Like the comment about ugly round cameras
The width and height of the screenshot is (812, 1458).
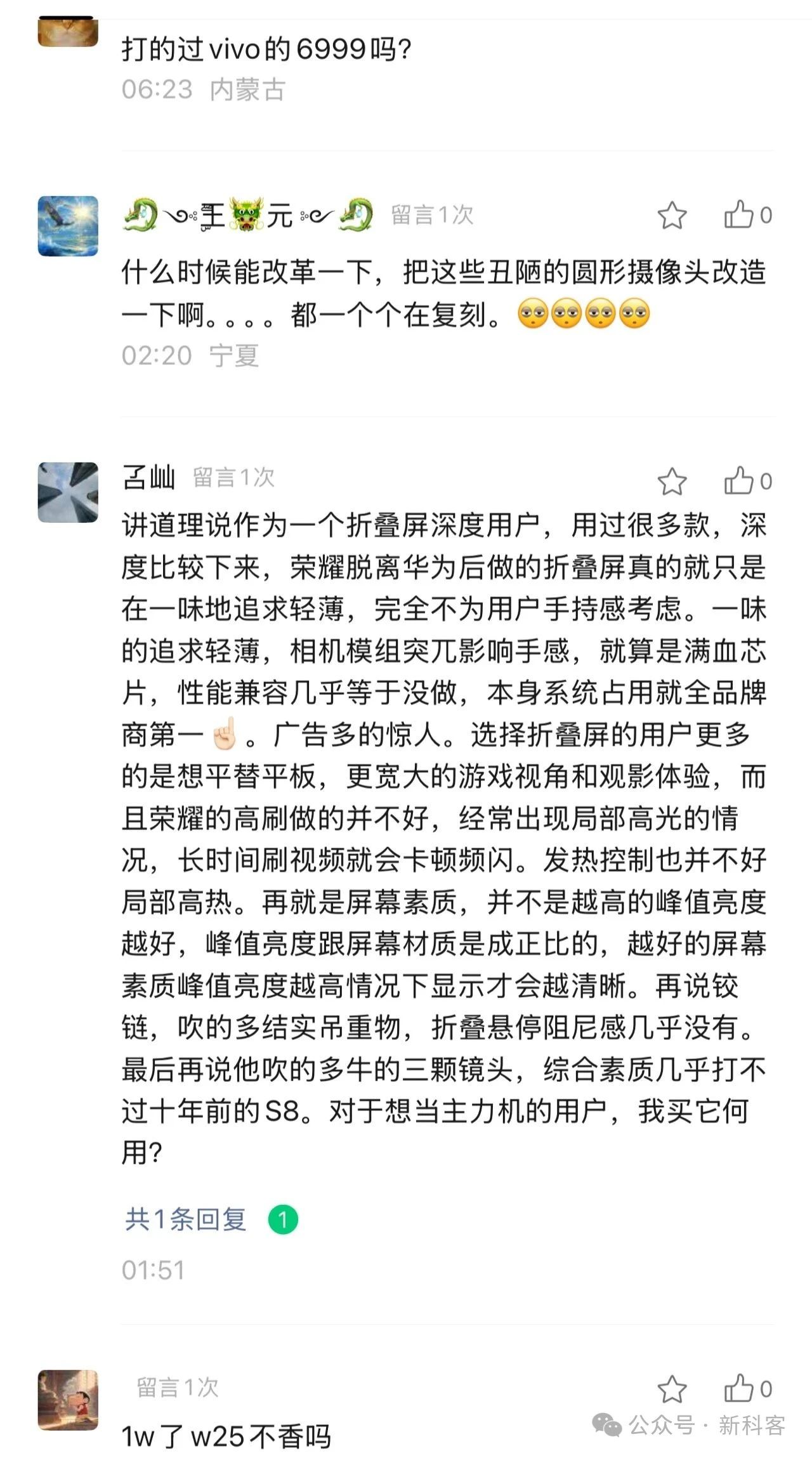coord(739,215)
